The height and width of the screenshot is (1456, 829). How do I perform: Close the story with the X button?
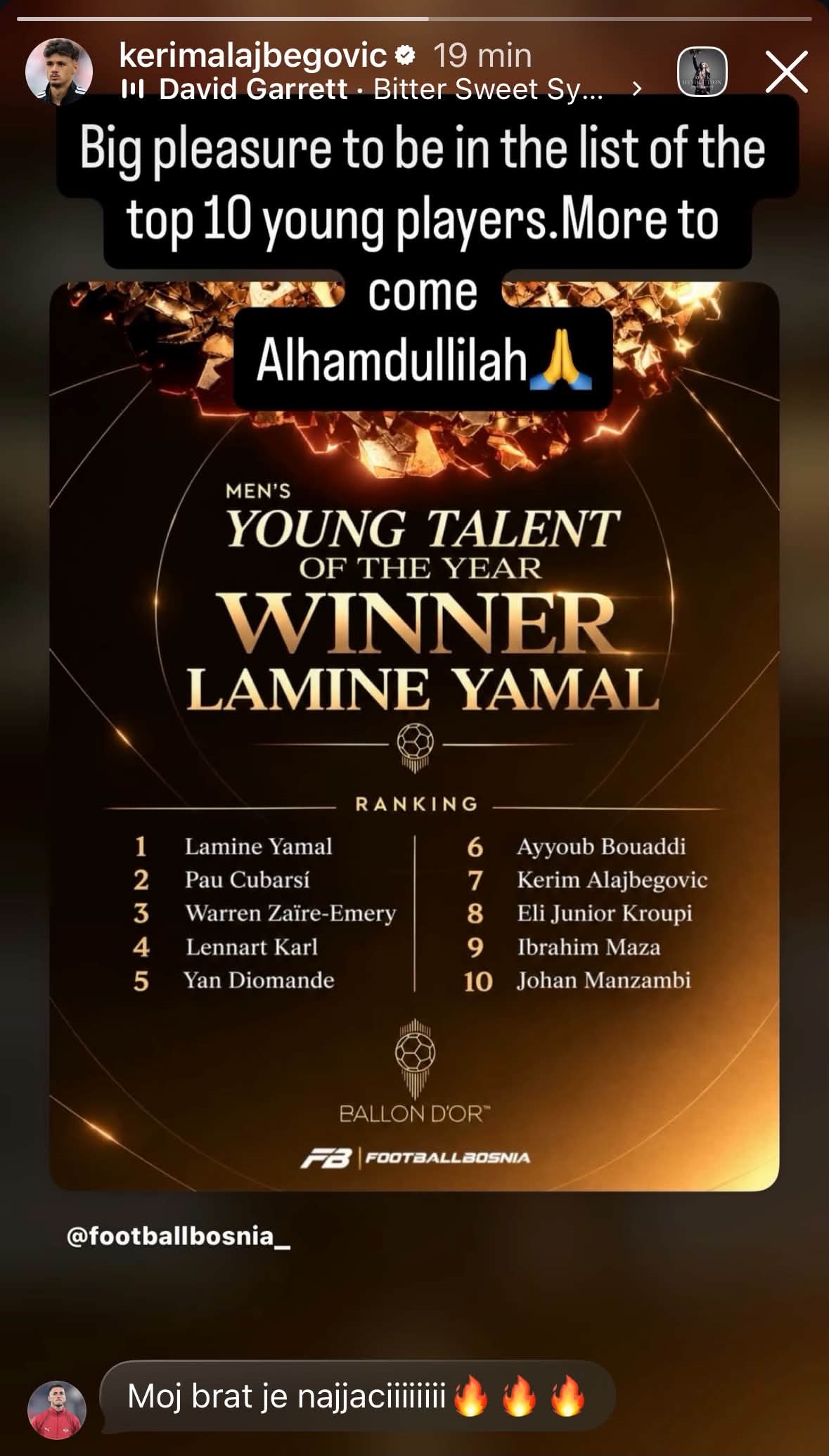[x=786, y=72]
